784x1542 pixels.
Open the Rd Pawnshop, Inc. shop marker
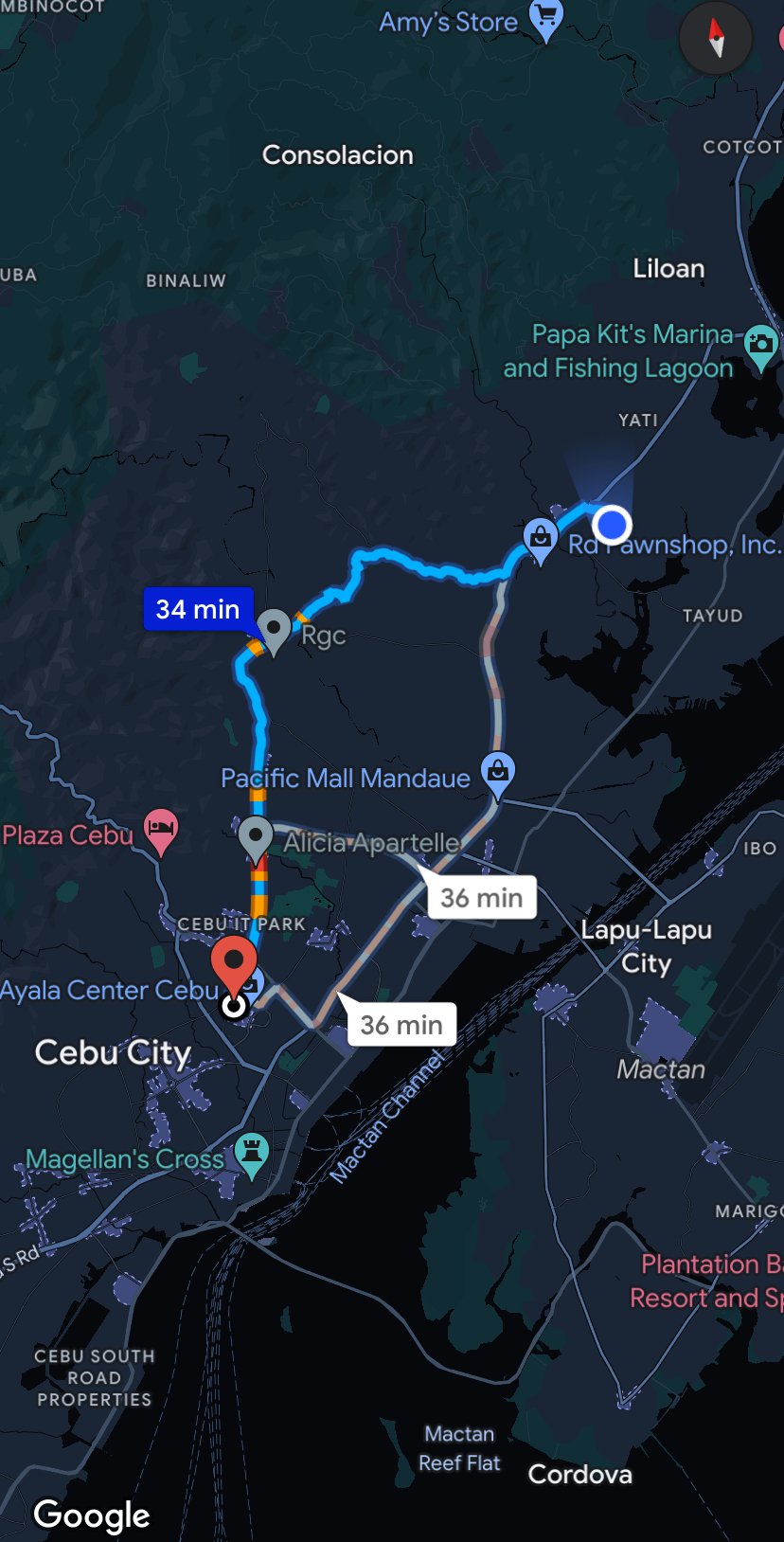pos(541,539)
